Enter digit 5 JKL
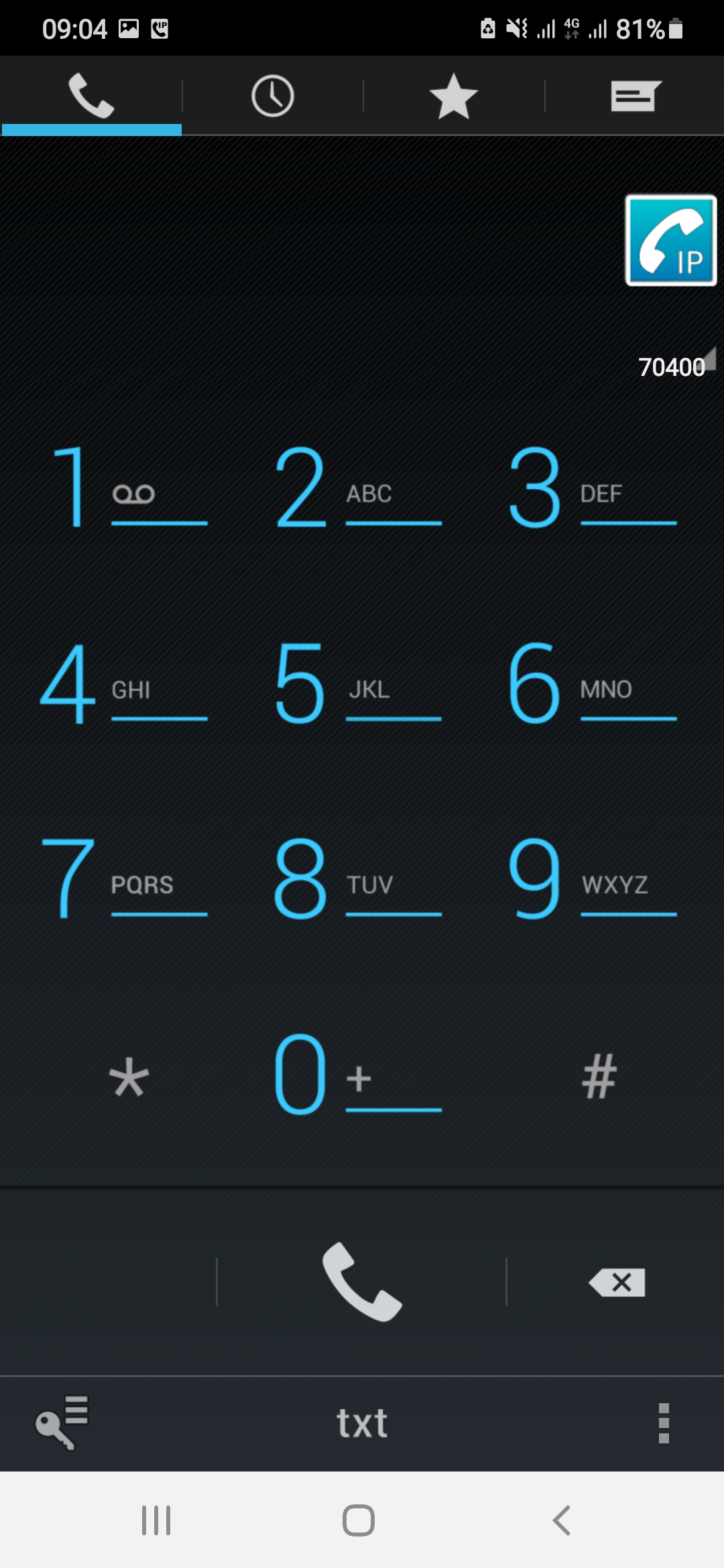The width and height of the screenshot is (724, 1568). [x=359, y=683]
